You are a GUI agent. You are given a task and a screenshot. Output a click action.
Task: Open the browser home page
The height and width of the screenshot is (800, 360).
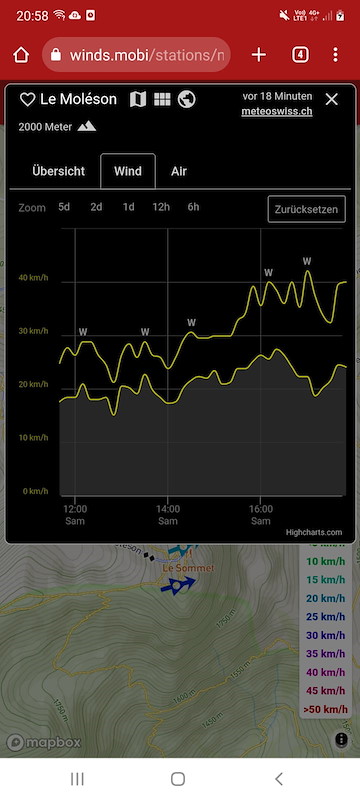pos(21,55)
